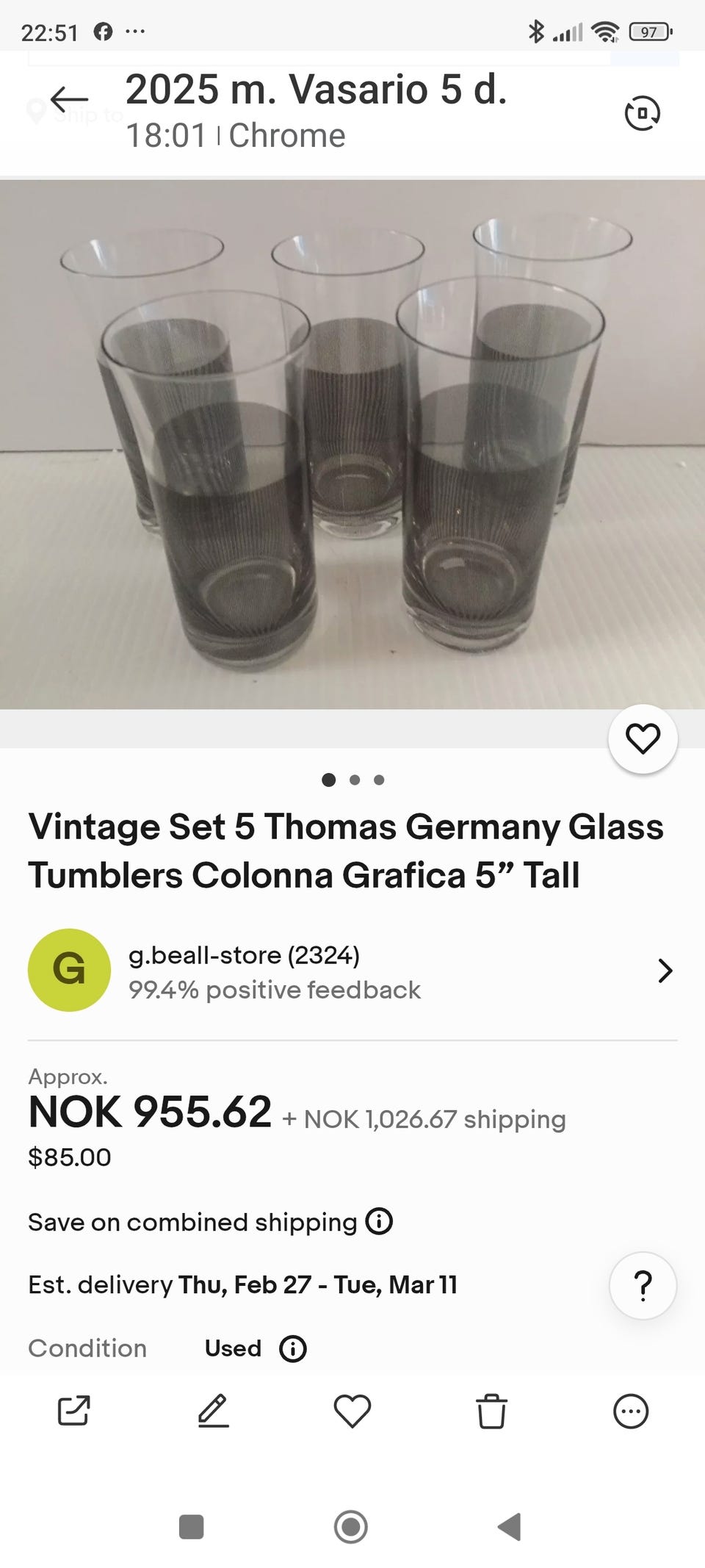The image size is (705, 1568).
Task: Open the notification shade via clock
Action: pos(48,32)
